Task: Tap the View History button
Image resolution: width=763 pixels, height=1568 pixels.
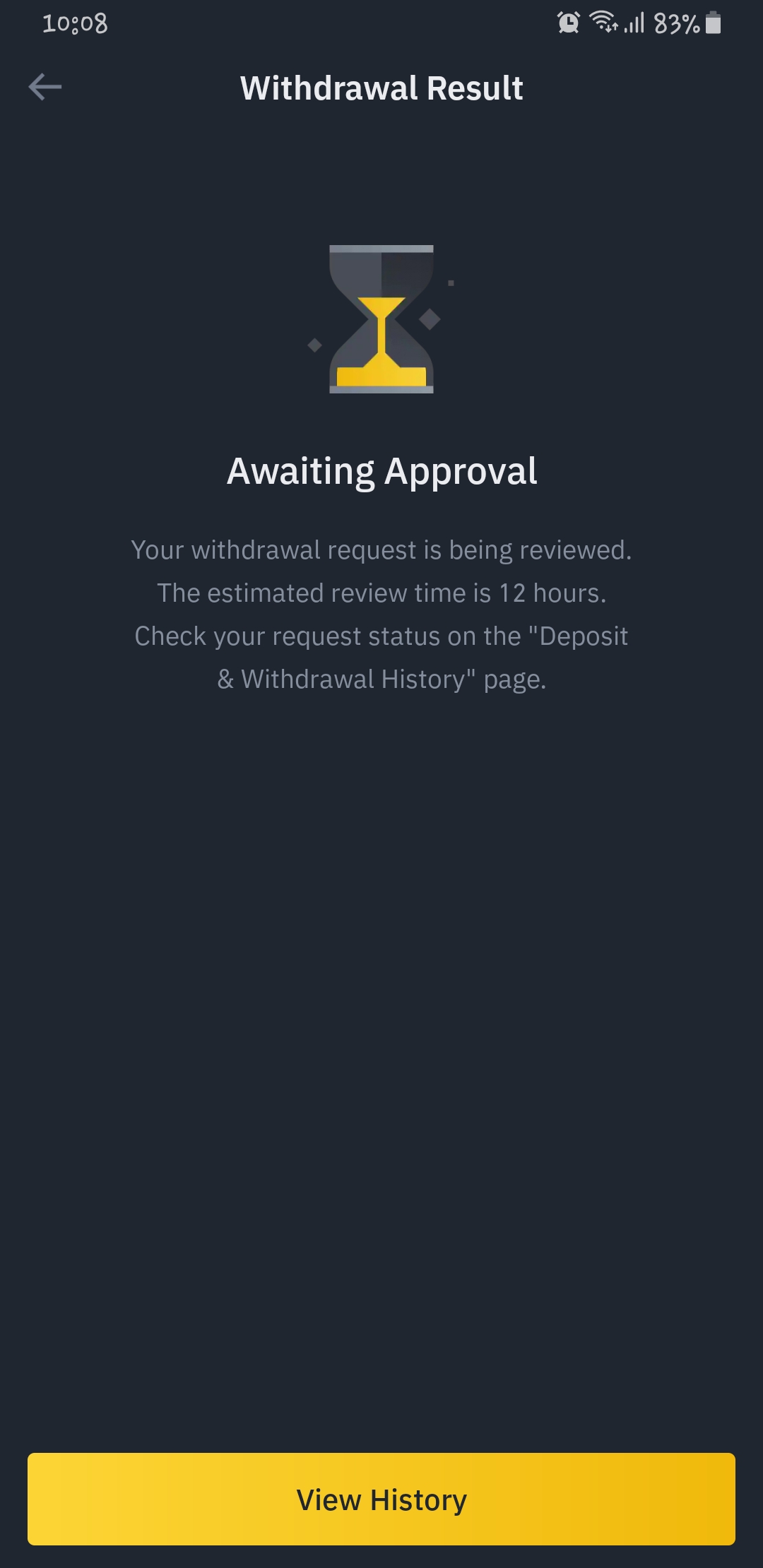Action: pyautogui.click(x=381, y=1499)
